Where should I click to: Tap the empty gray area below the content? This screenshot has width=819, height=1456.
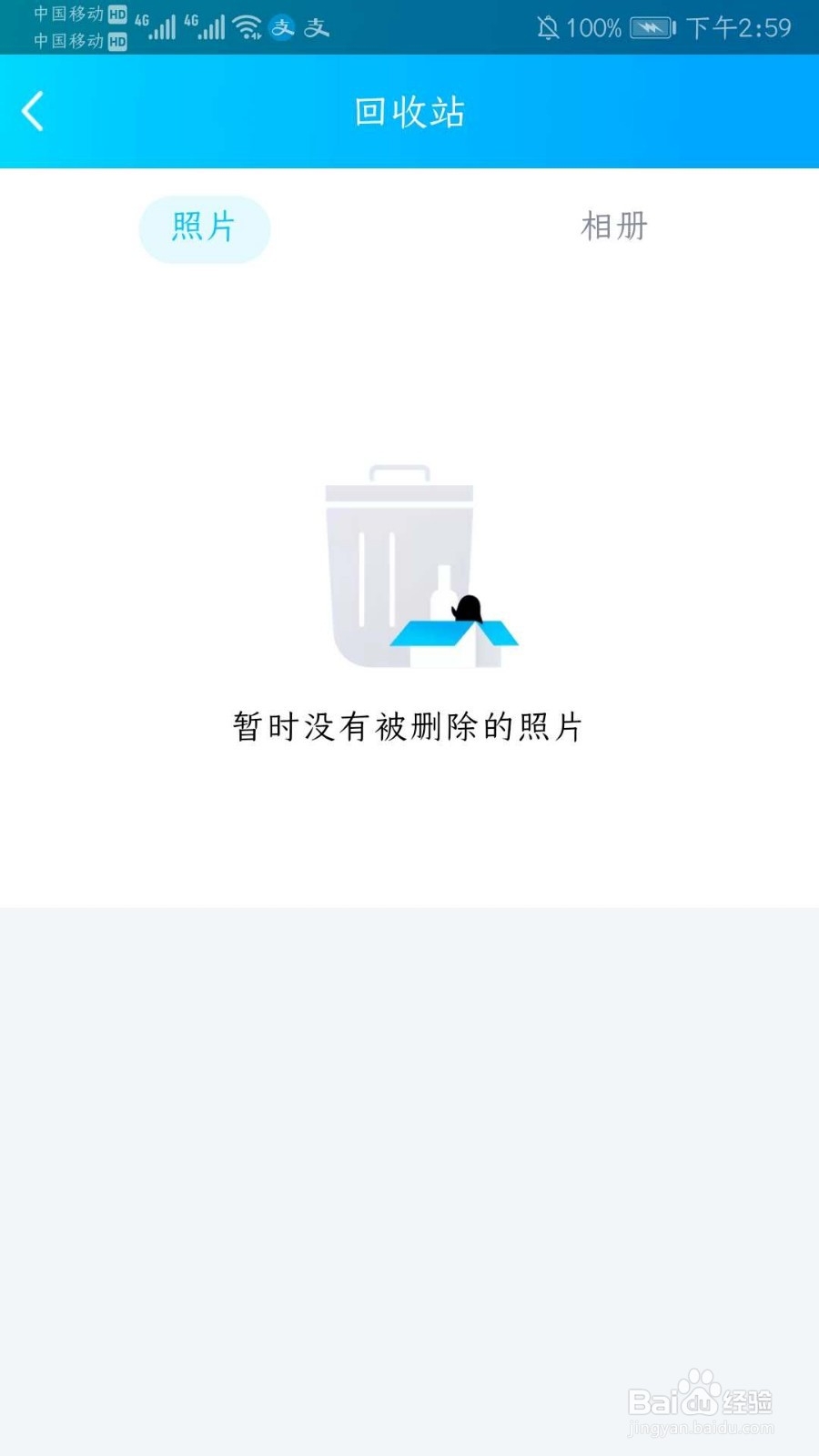click(408, 1137)
